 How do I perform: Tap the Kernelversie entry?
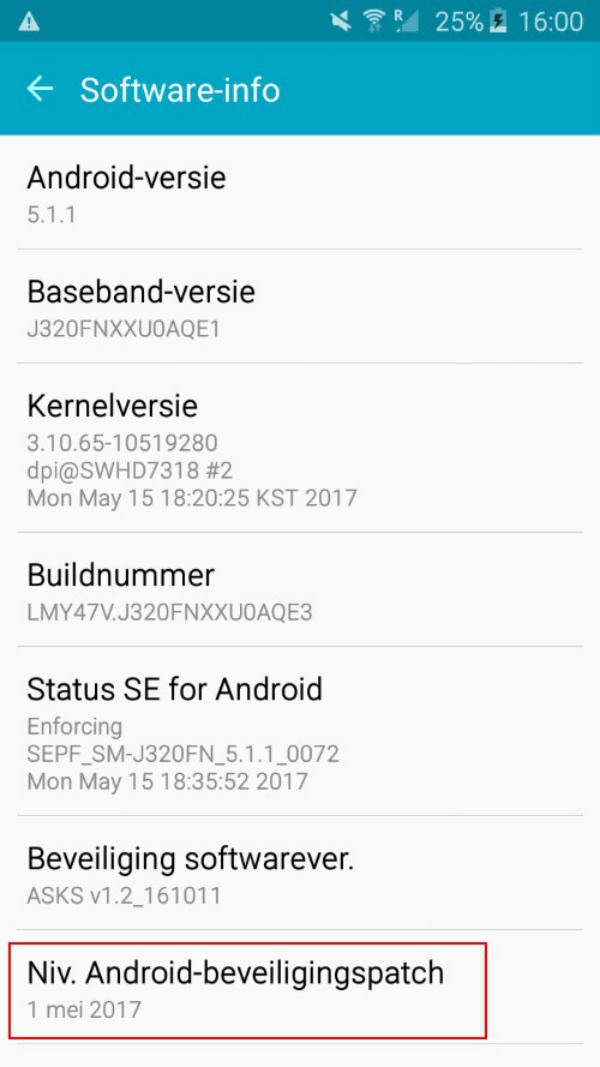click(300, 448)
